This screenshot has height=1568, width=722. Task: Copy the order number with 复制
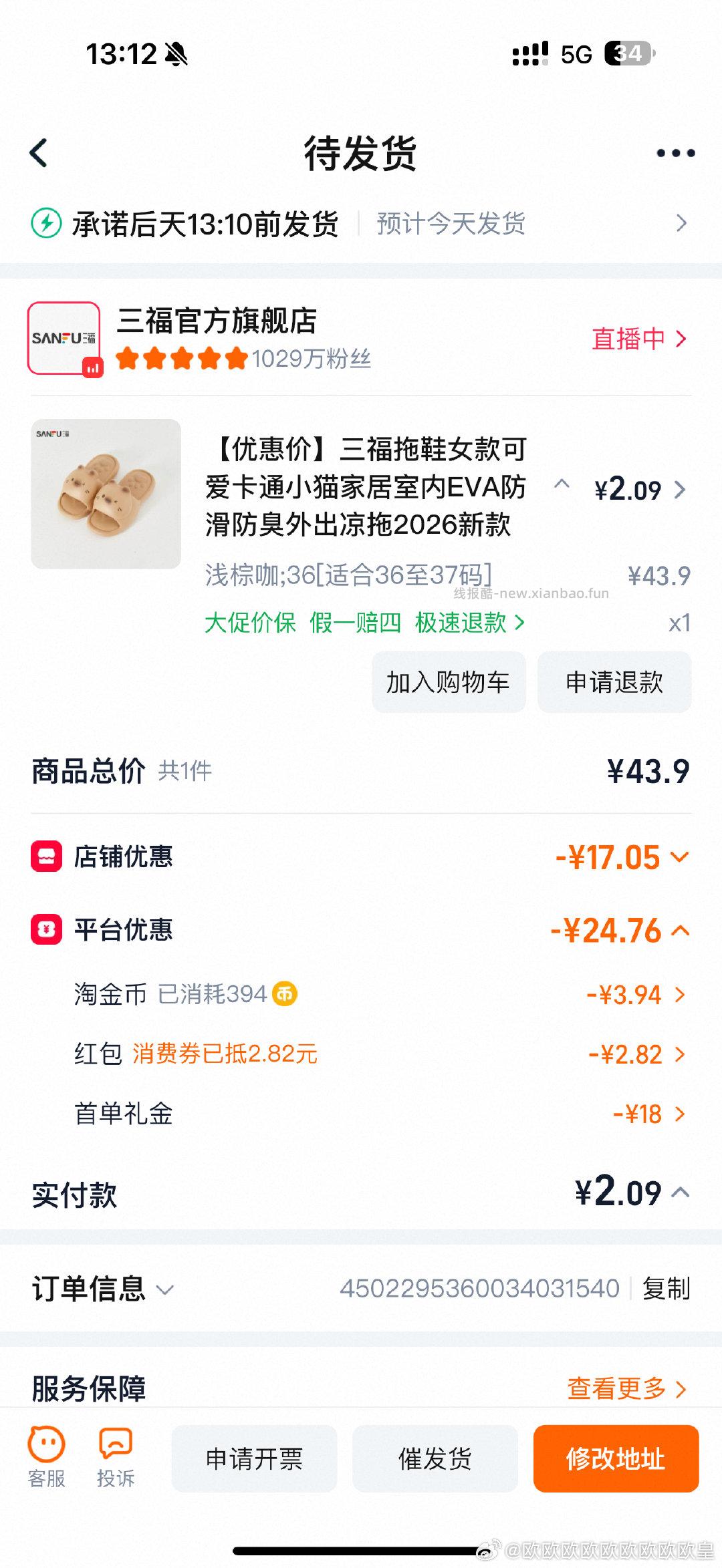666,1289
